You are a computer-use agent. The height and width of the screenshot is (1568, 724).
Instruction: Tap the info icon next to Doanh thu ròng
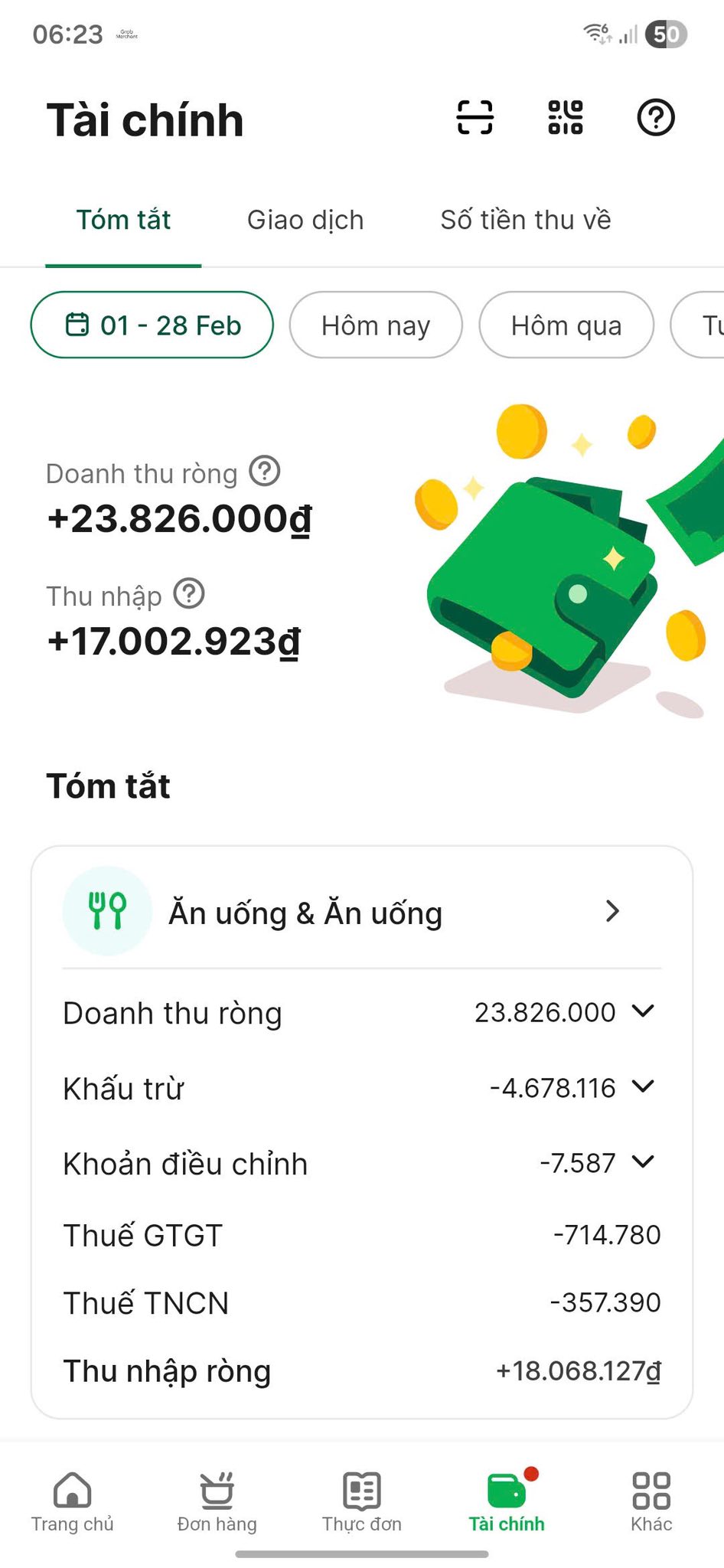264,472
